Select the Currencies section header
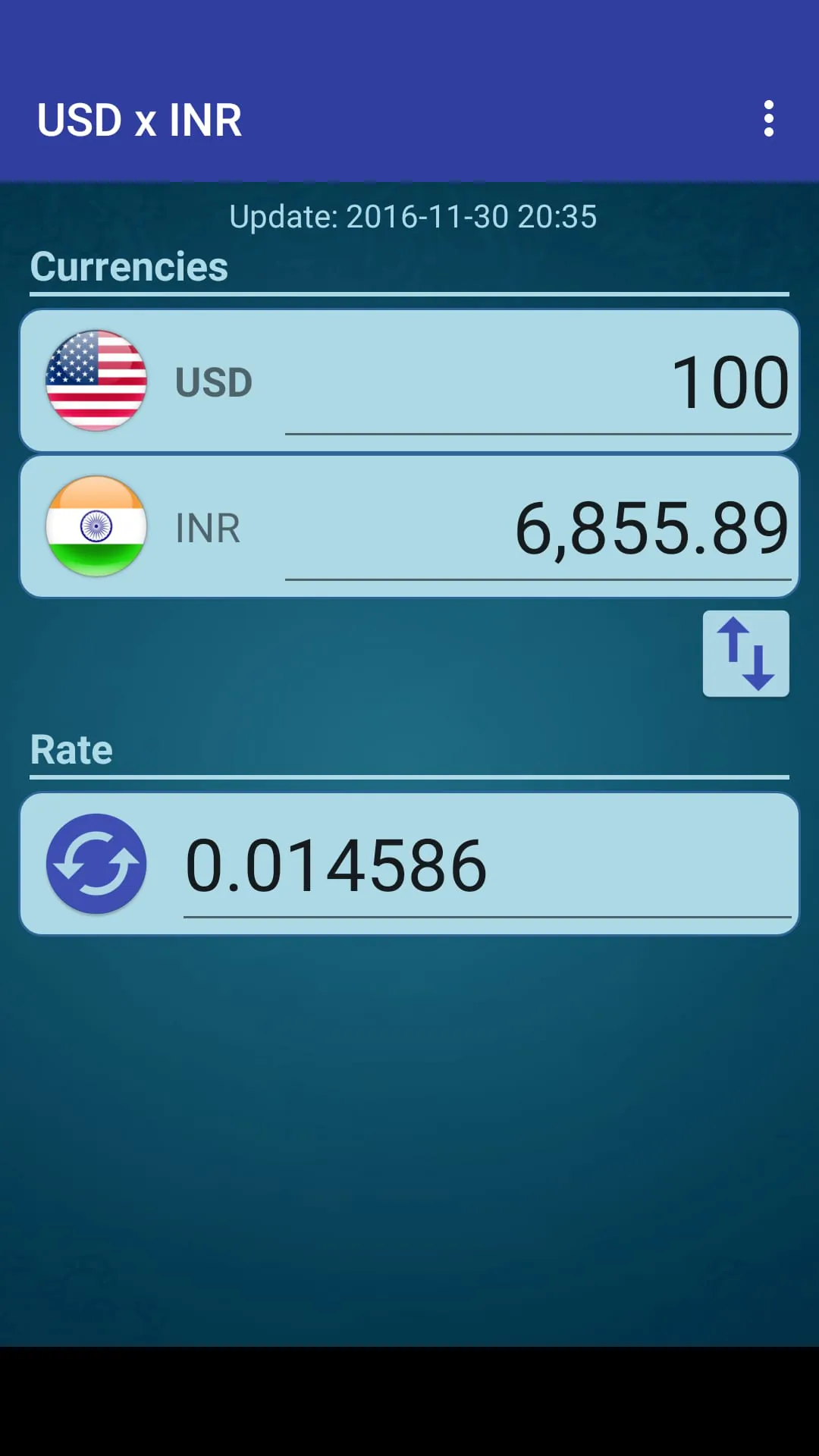 click(x=129, y=266)
